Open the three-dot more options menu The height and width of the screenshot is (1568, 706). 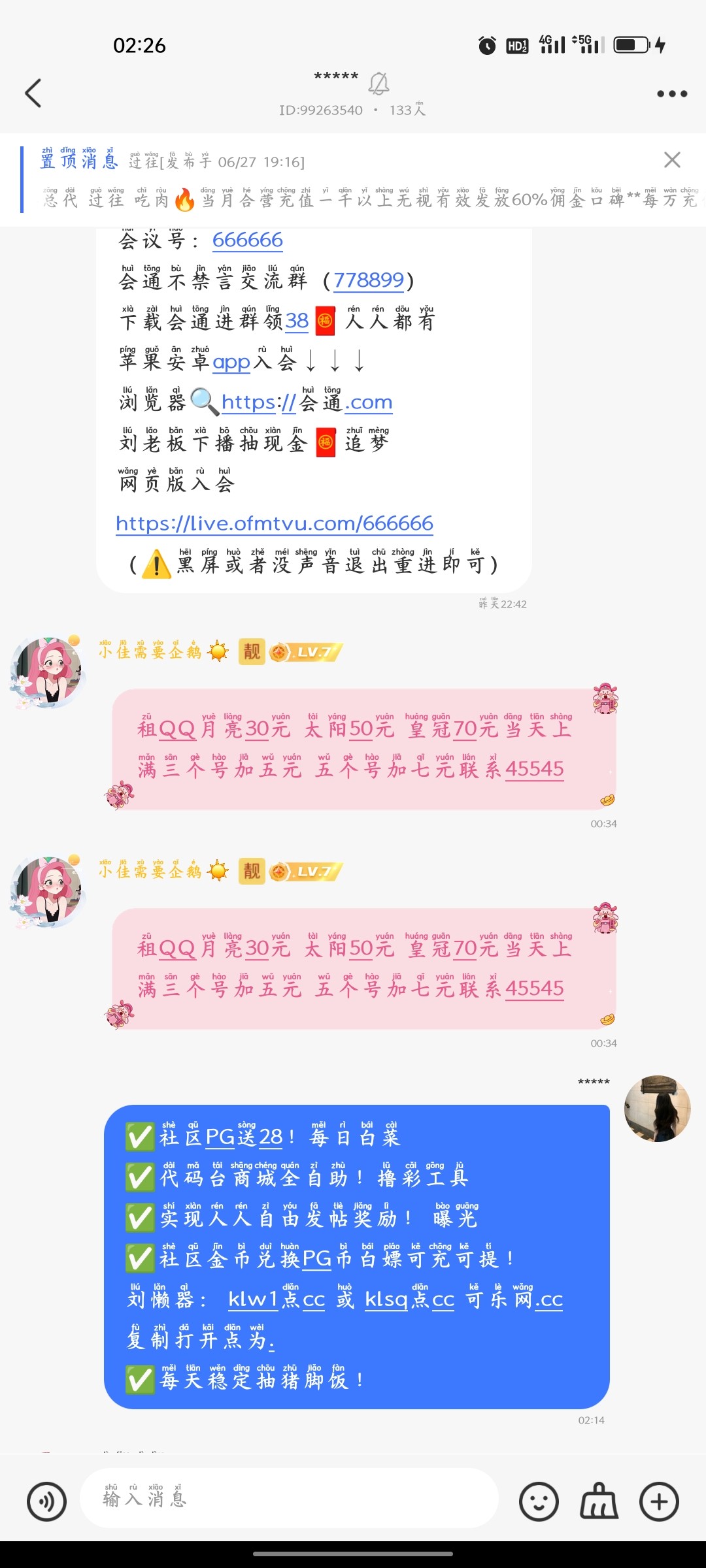pyautogui.click(x=671, y=93)
